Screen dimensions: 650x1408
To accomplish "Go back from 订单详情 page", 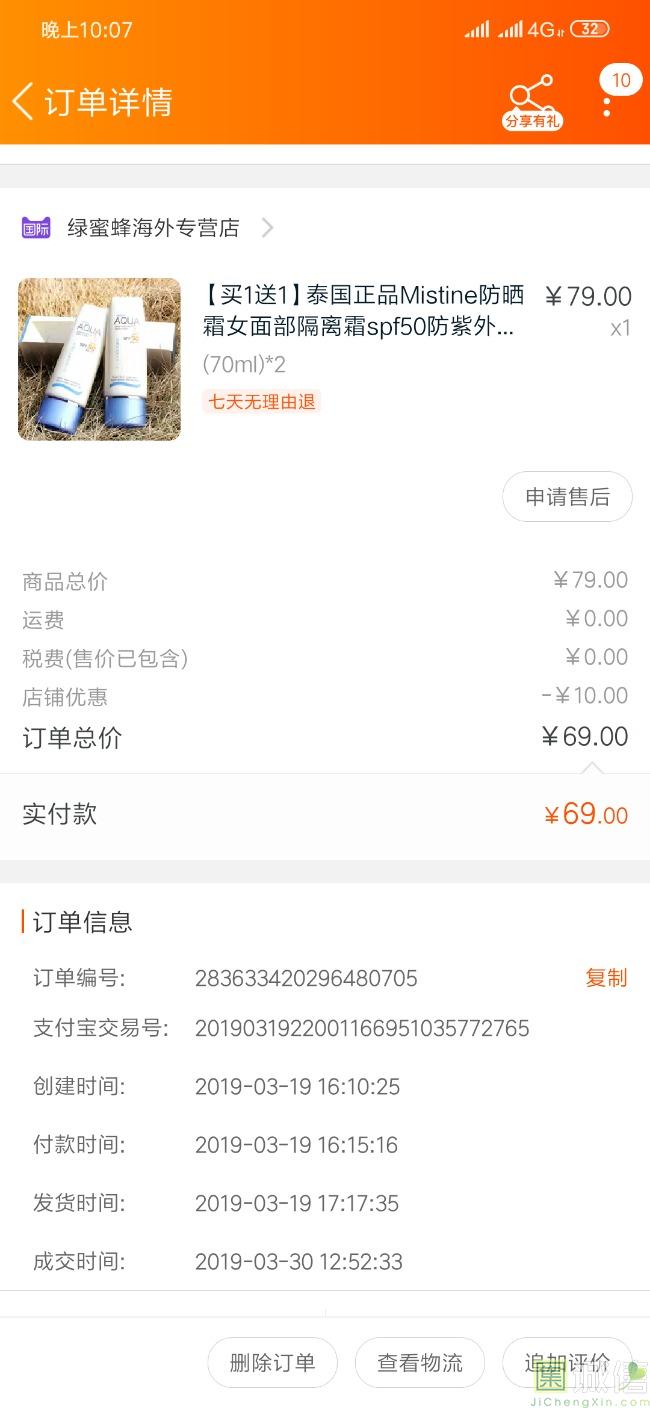I will click(24, 101).
